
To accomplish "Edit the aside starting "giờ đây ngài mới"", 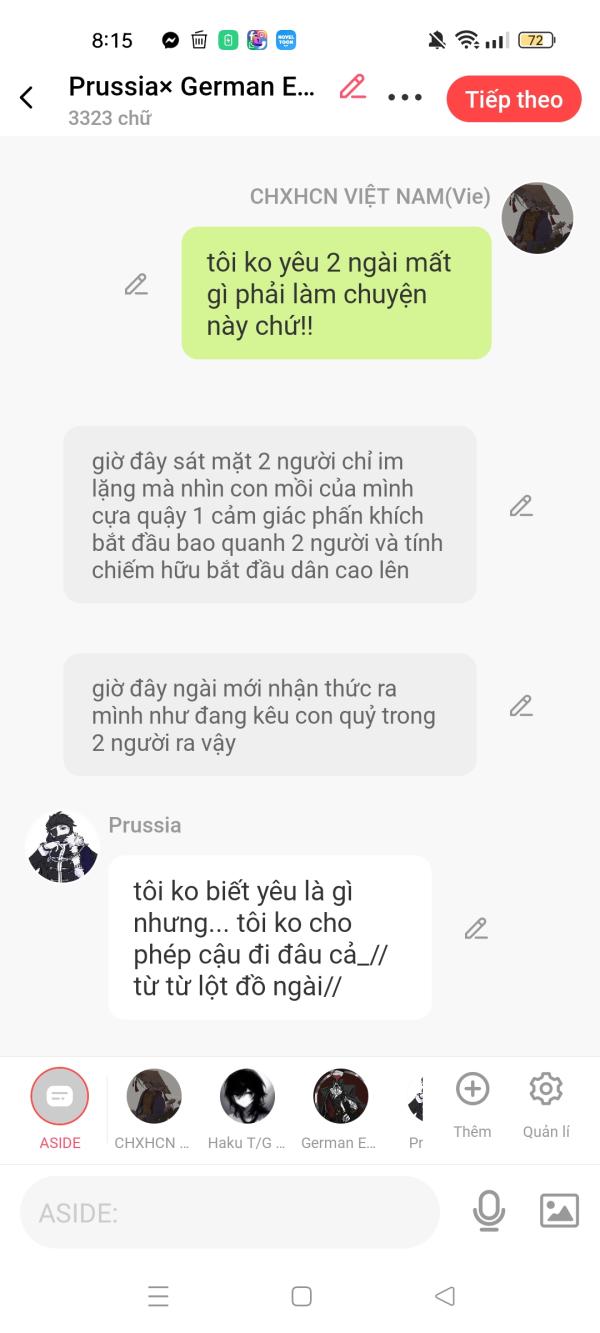I will 521,706.
